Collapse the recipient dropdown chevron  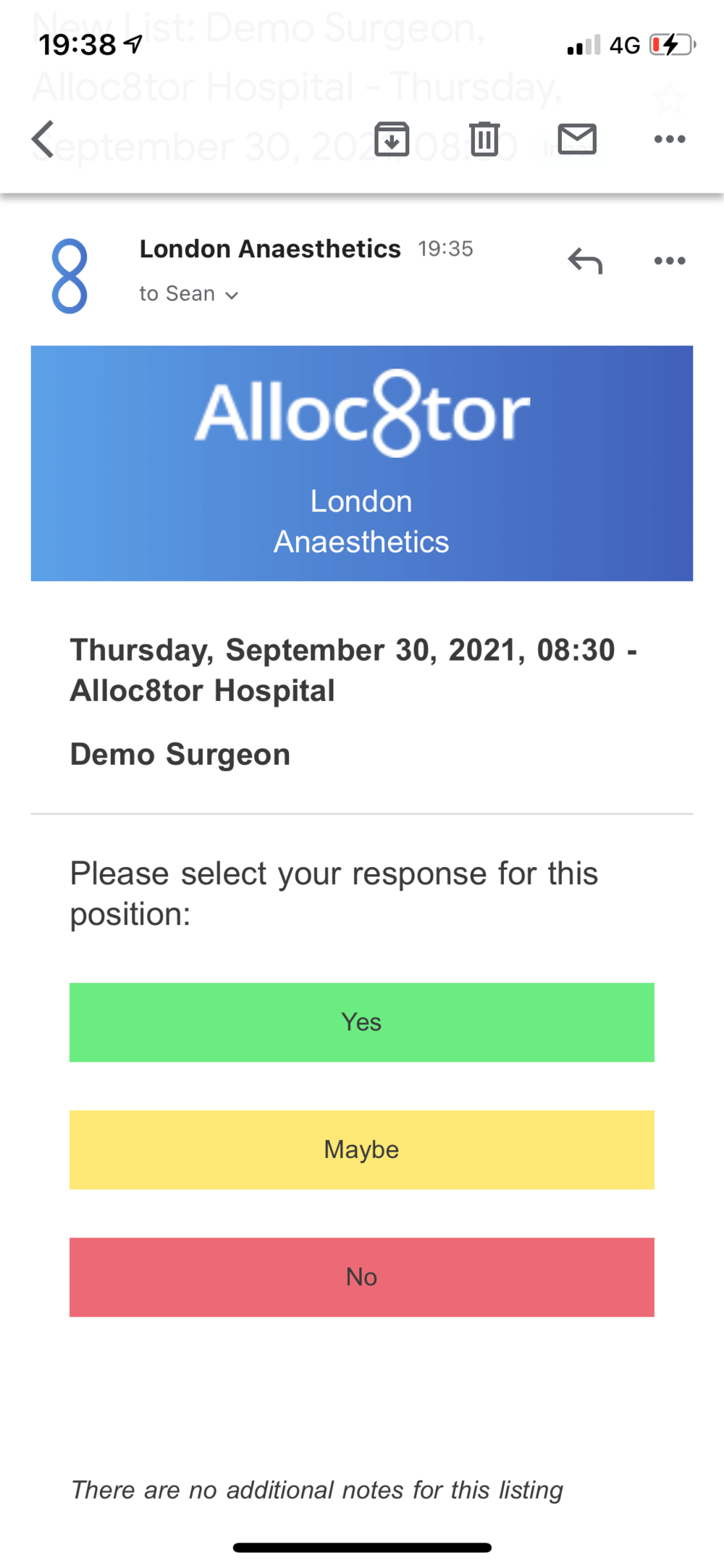(232, 295)
